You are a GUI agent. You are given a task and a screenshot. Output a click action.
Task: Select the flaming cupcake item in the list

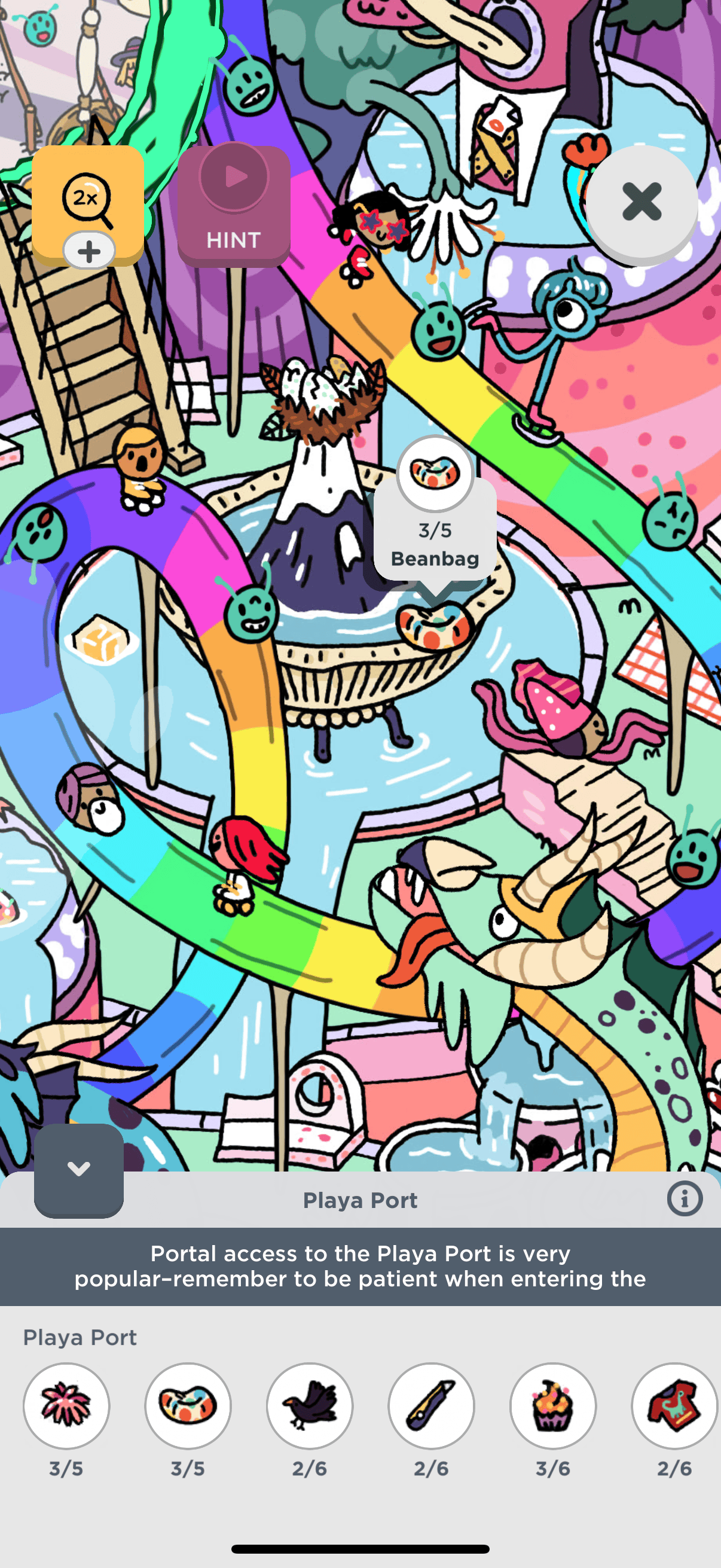(553, 1405)
